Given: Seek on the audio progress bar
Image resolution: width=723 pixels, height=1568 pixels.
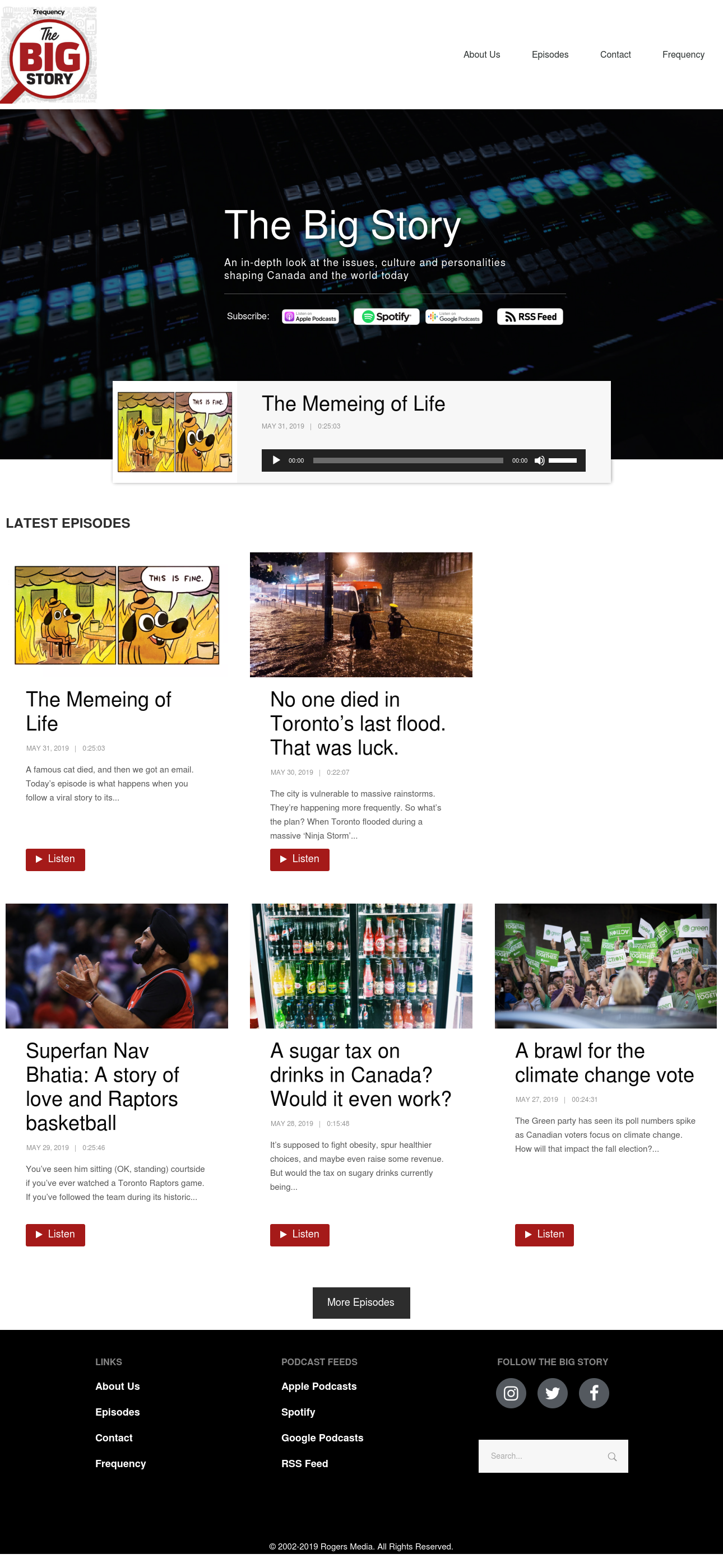Looking at the screenshot, I should (x=408, y=460).
